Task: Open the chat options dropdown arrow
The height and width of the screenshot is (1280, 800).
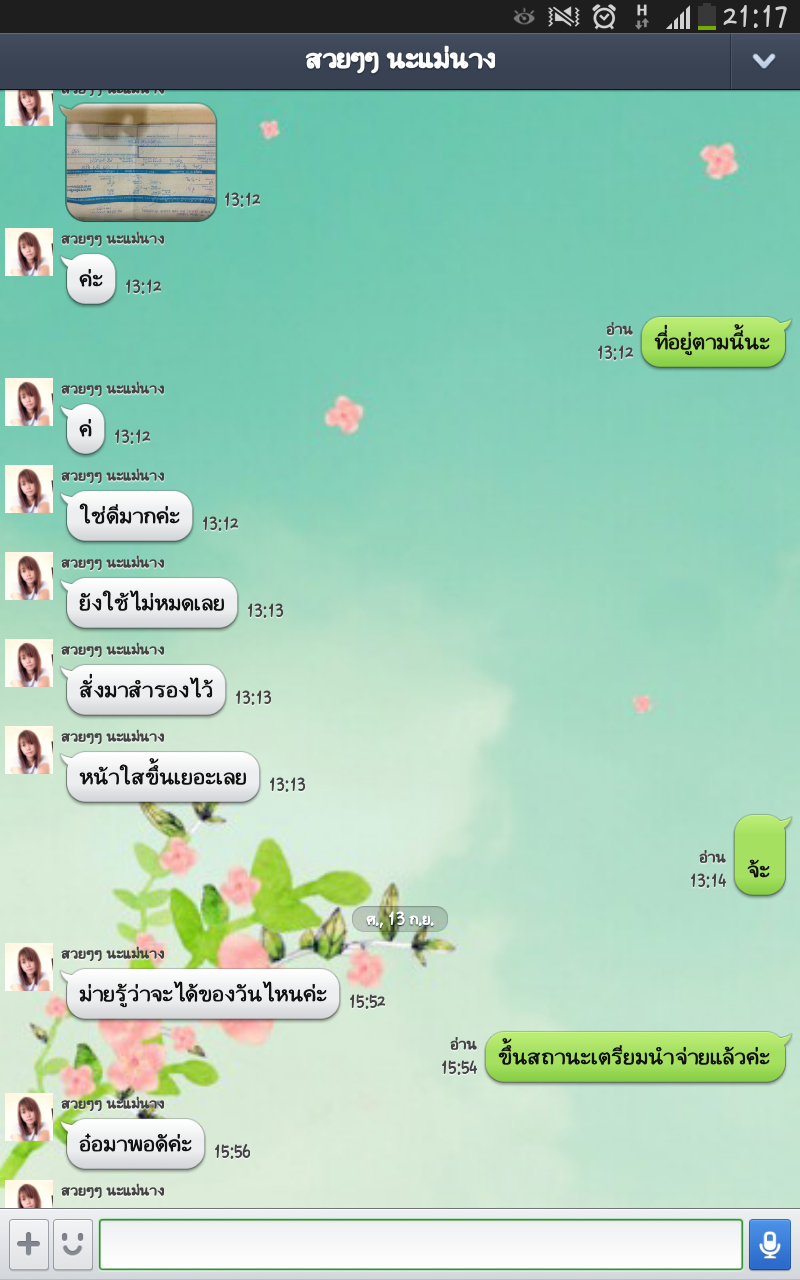Action: pos(764,61)
